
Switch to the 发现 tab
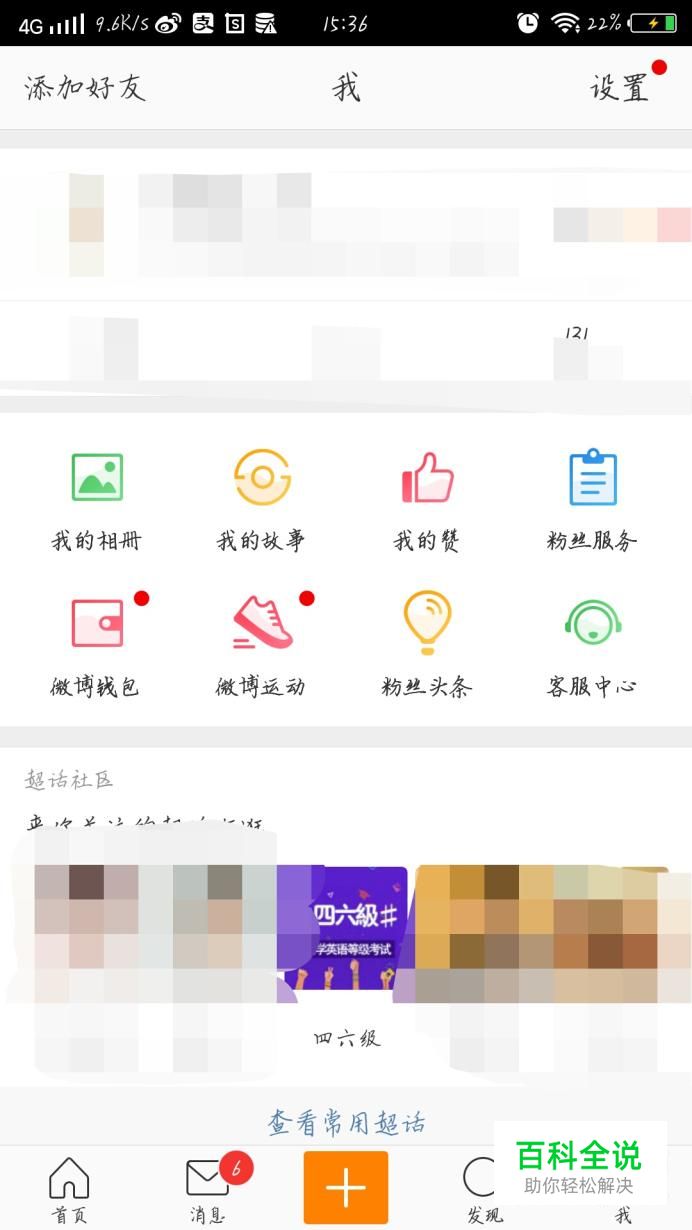[484, 1188]
